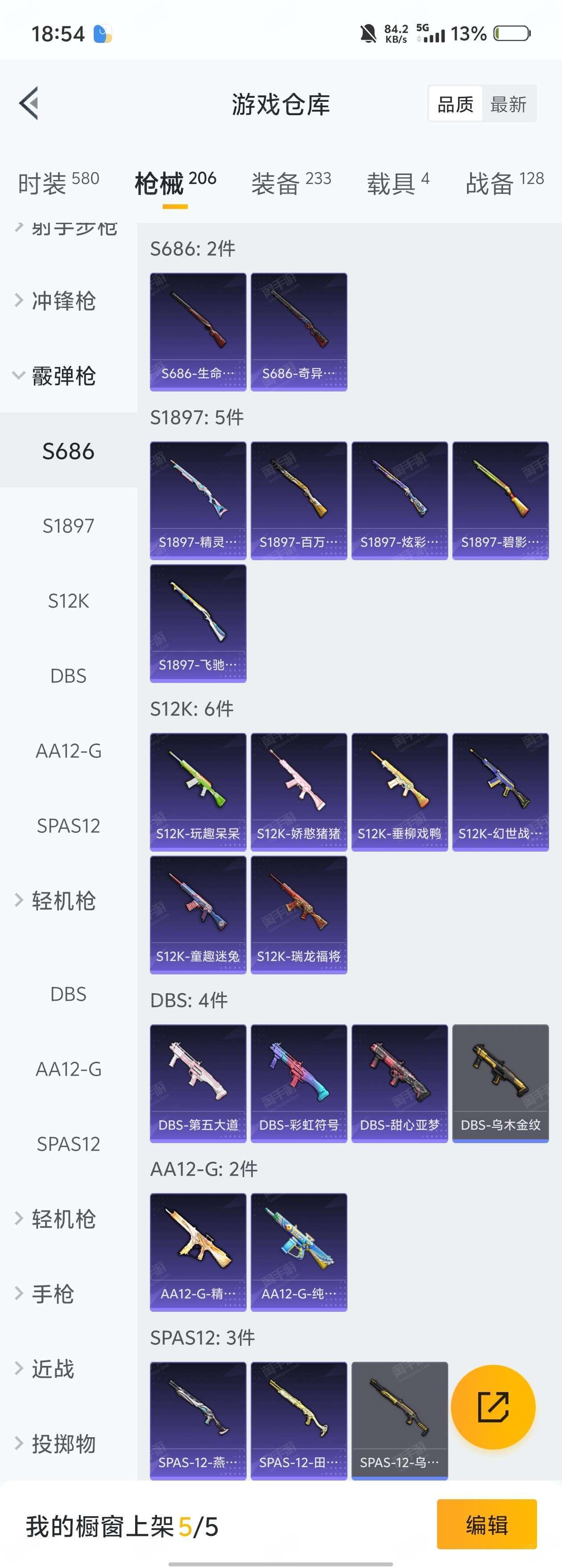The width and height of the screenshot is (562, 1568).
Task: Go back using the top-left arrow
Action: pyautogui.click(x=29, y=103)
